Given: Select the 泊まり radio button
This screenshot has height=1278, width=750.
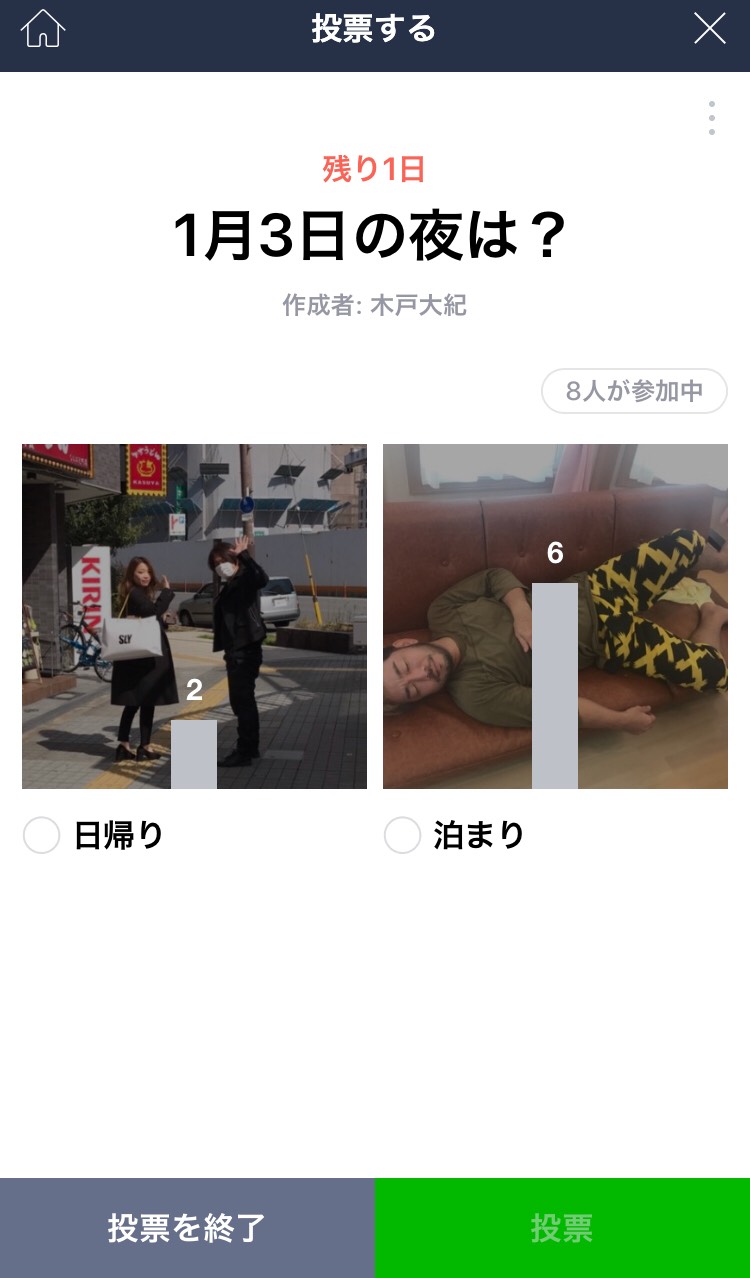Looking at the screenshot, I should (x=402, y=835).
